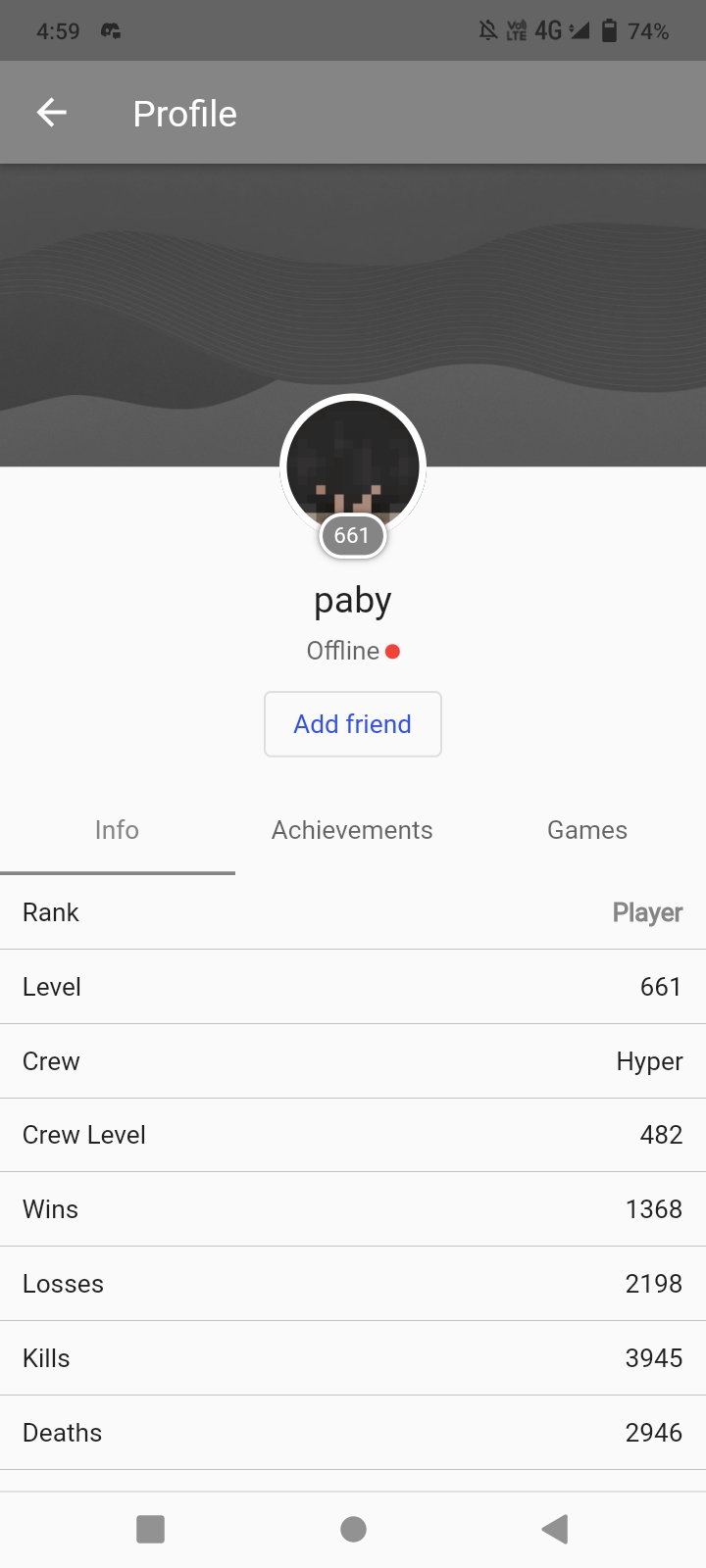The width and height of the screenshot is (706, 1568).
Task: Add paby as a friend
Action: coord(353,724)
